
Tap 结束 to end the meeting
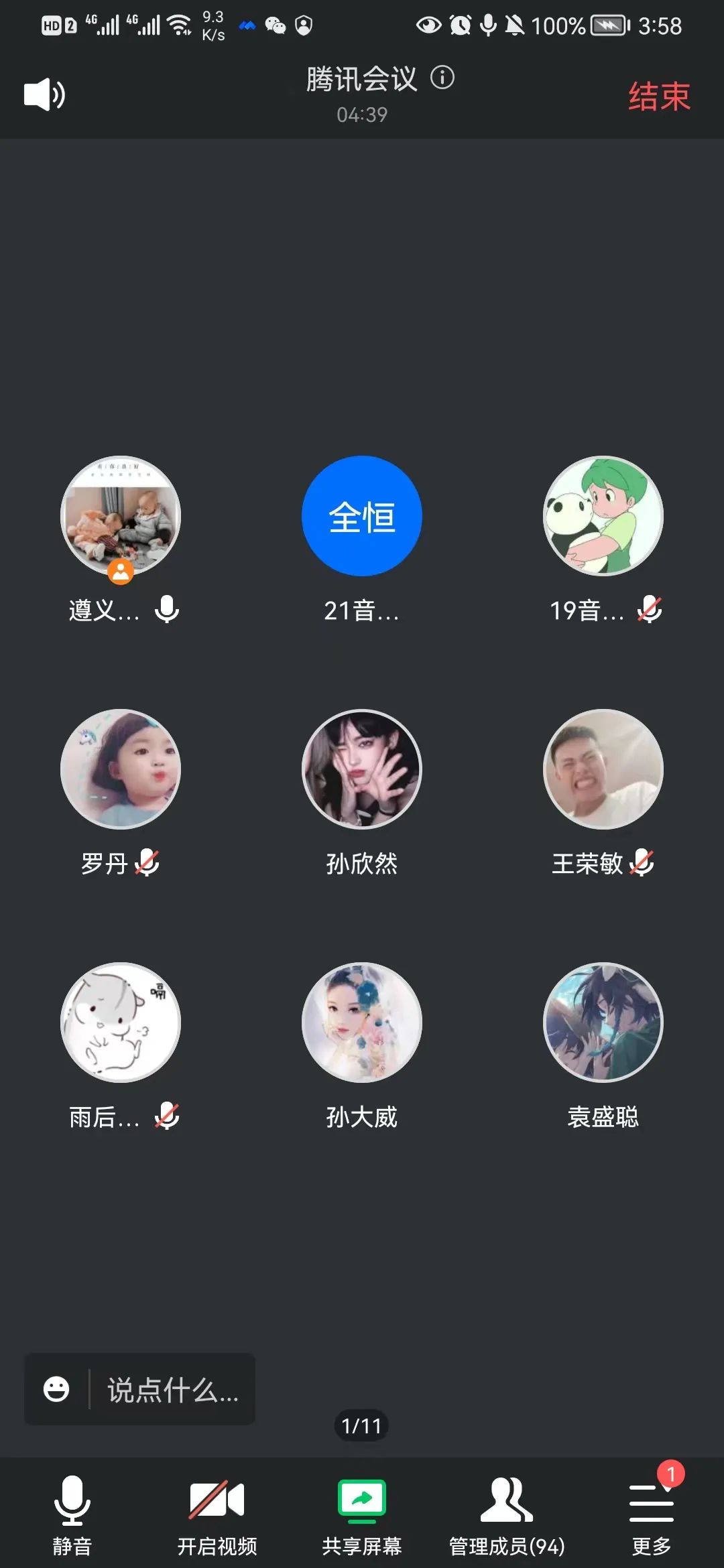click(659, 96)
